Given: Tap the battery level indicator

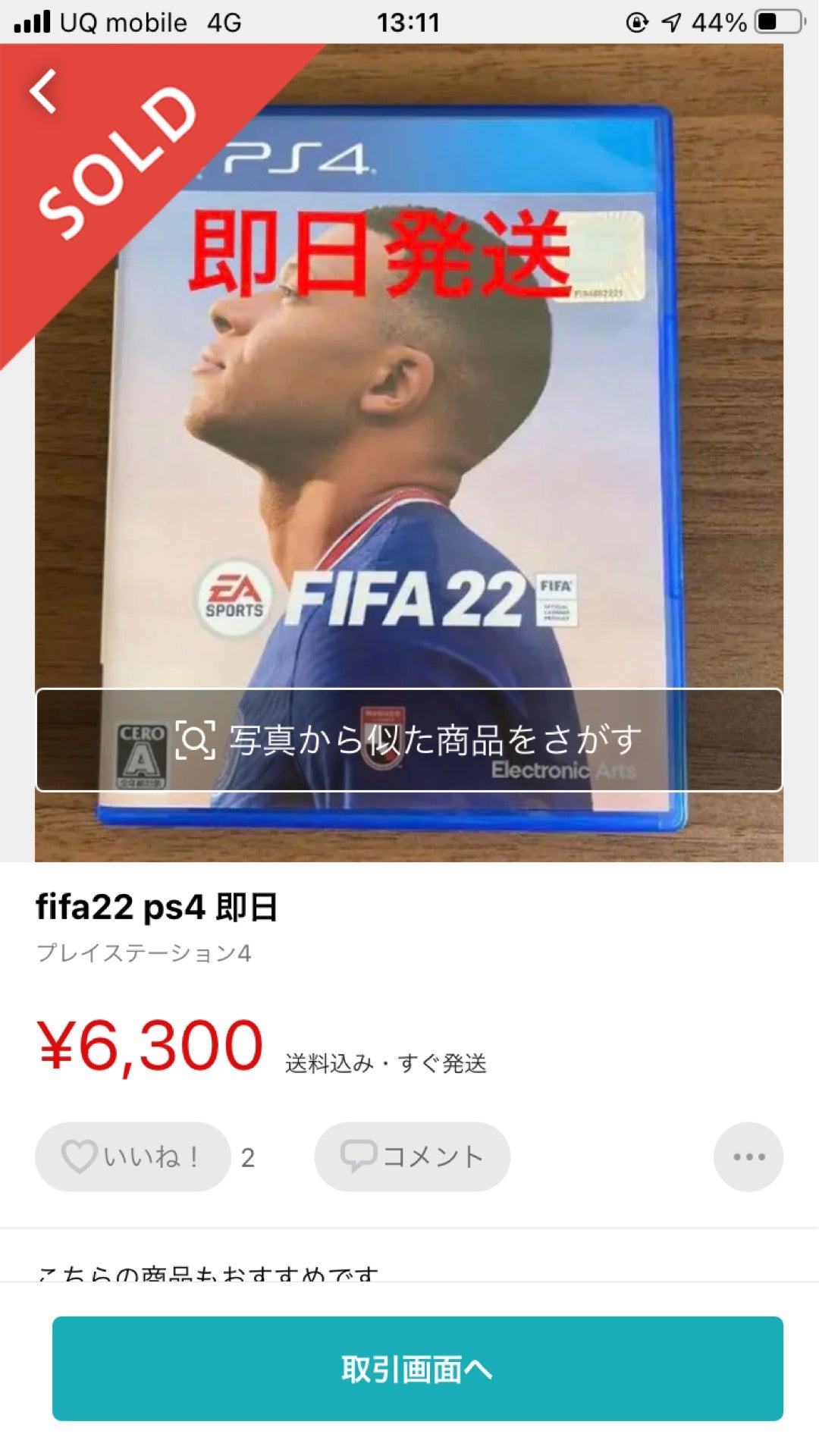Looking at the screenshot, I should (775, 22).
